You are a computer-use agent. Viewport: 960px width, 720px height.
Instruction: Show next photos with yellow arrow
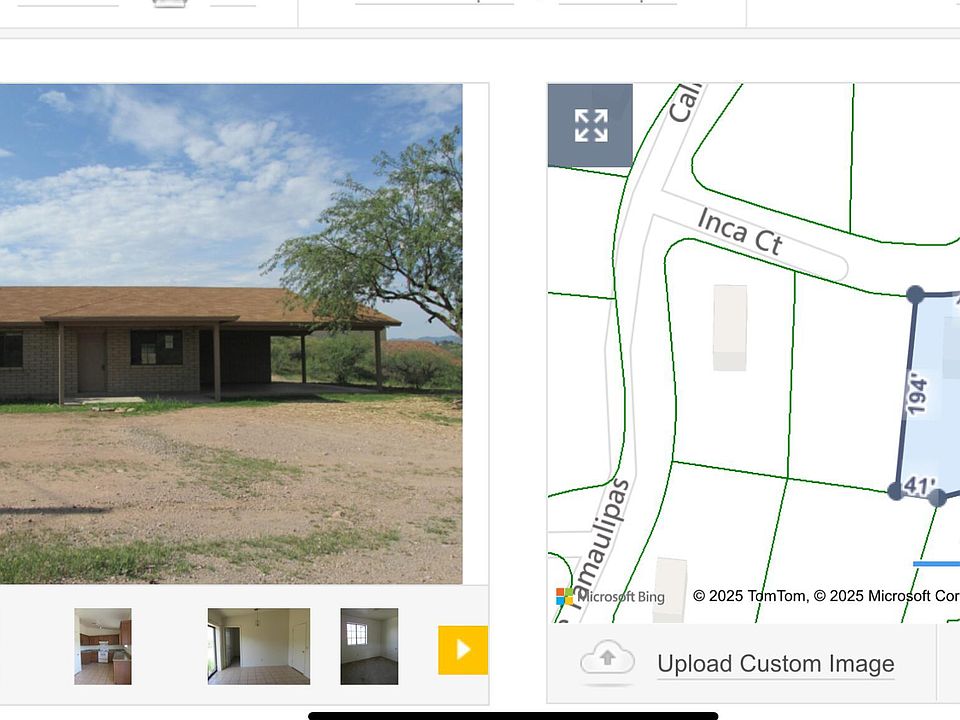coord(462,650)
